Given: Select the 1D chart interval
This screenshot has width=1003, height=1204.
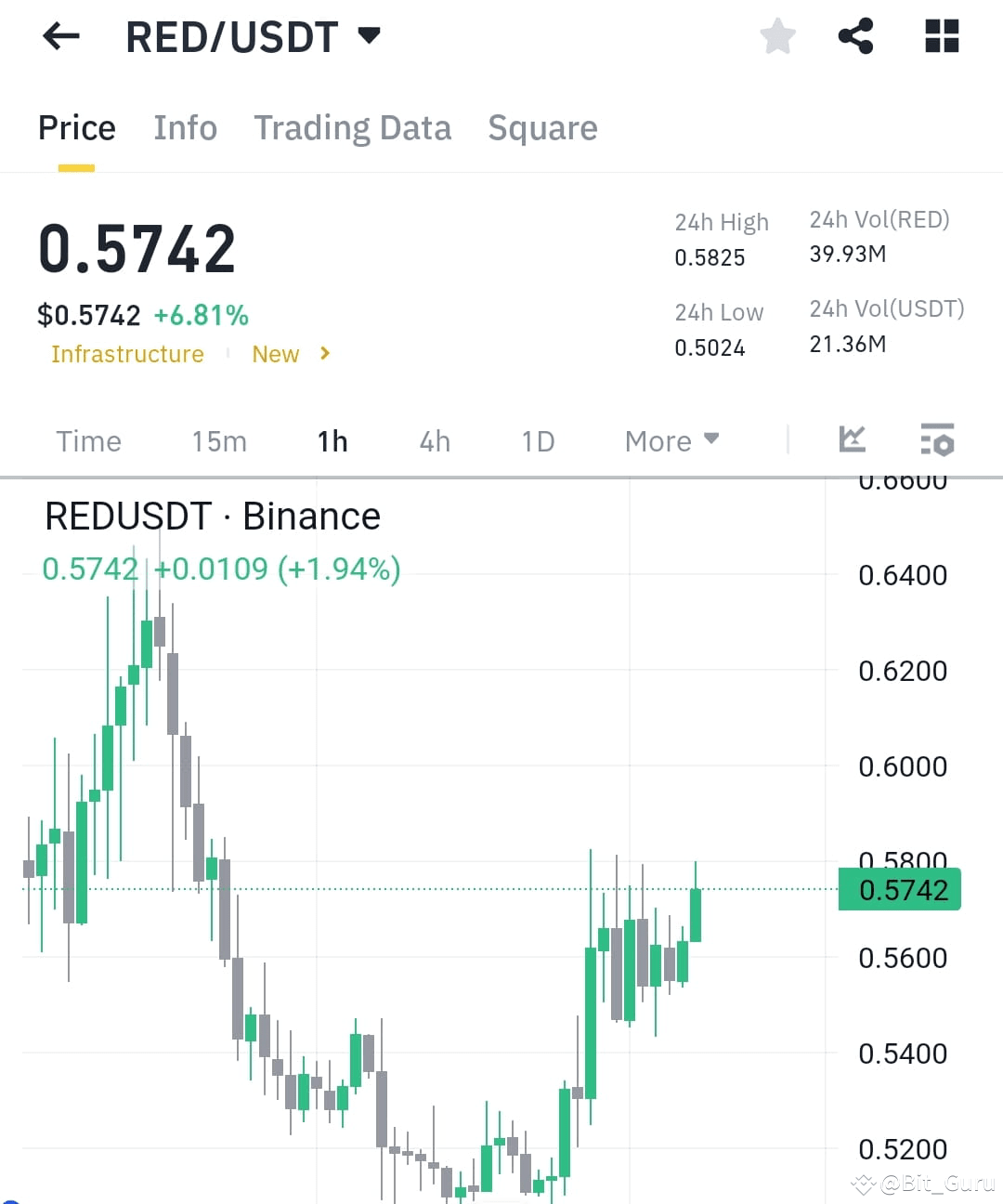Looking at the screenshot, I should [x=537, y=440].
